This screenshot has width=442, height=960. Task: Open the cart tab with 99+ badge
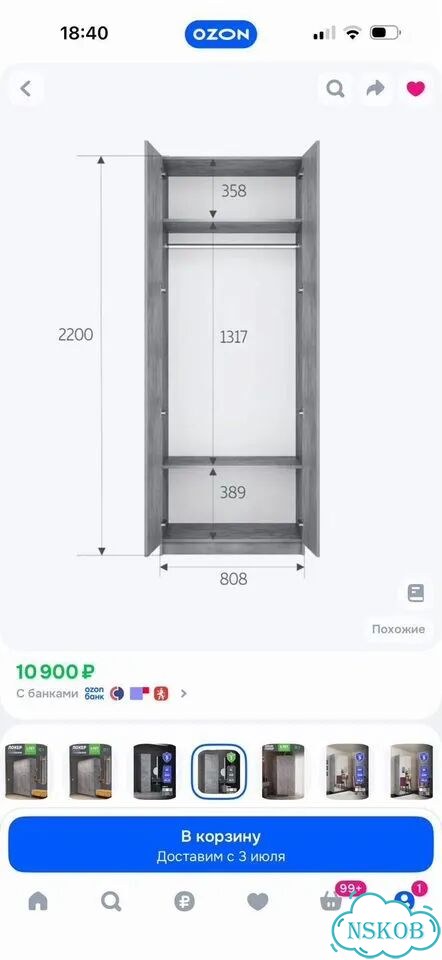click(x=331, y=901)
